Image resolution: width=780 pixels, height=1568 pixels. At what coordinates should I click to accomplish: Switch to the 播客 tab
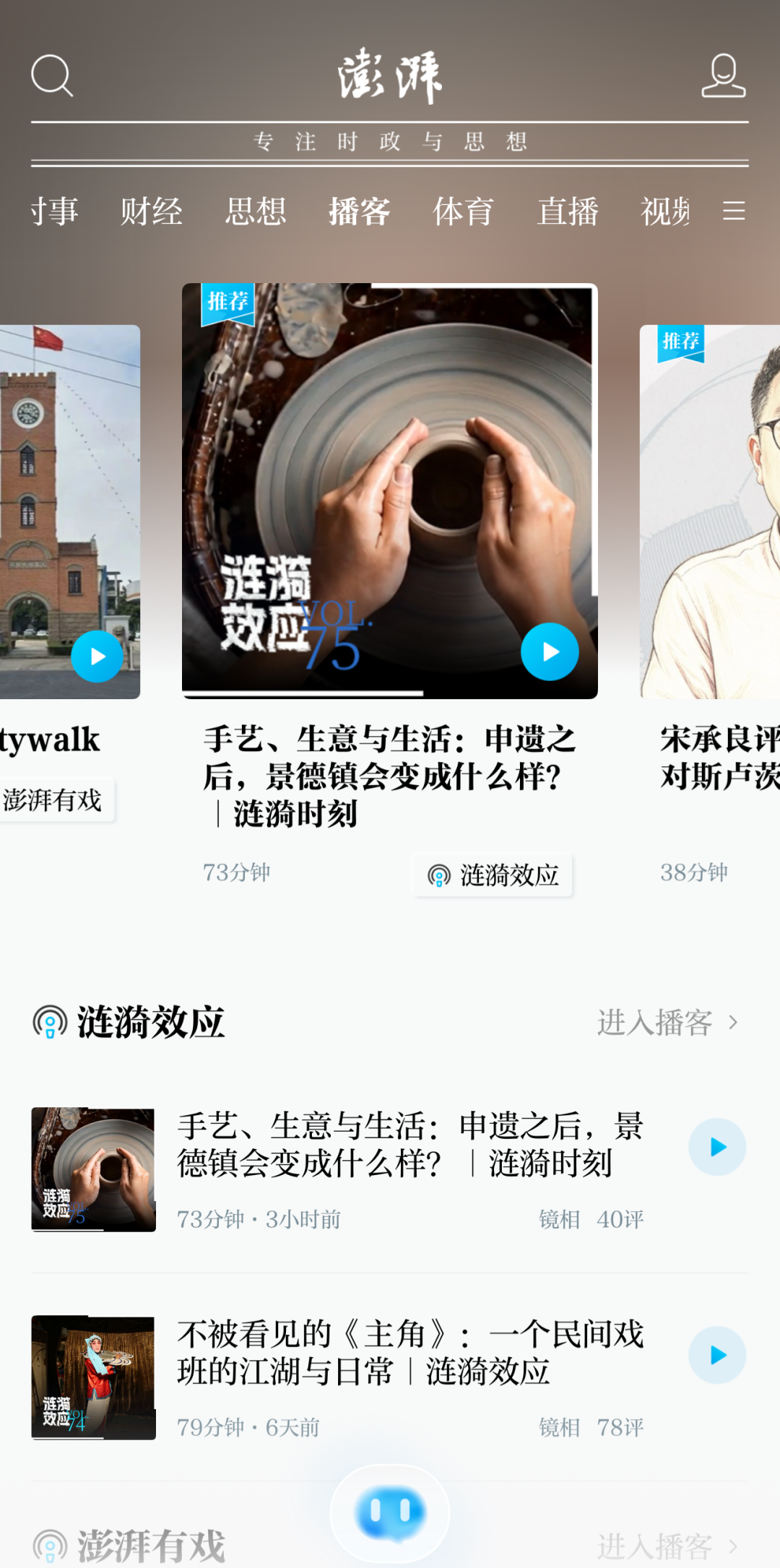[360, 212]
